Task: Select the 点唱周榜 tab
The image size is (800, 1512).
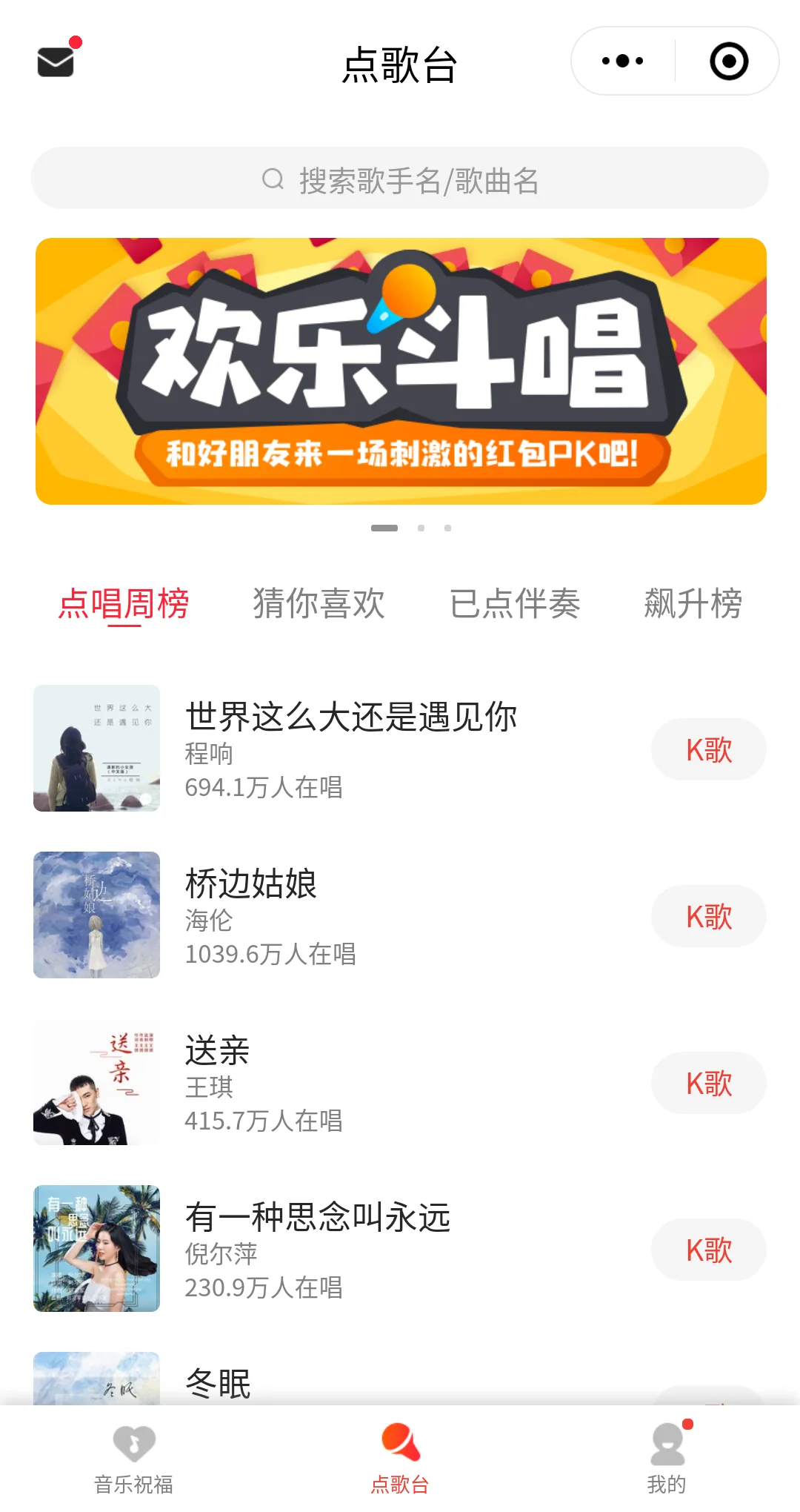Action: click(x=124, y=603)
